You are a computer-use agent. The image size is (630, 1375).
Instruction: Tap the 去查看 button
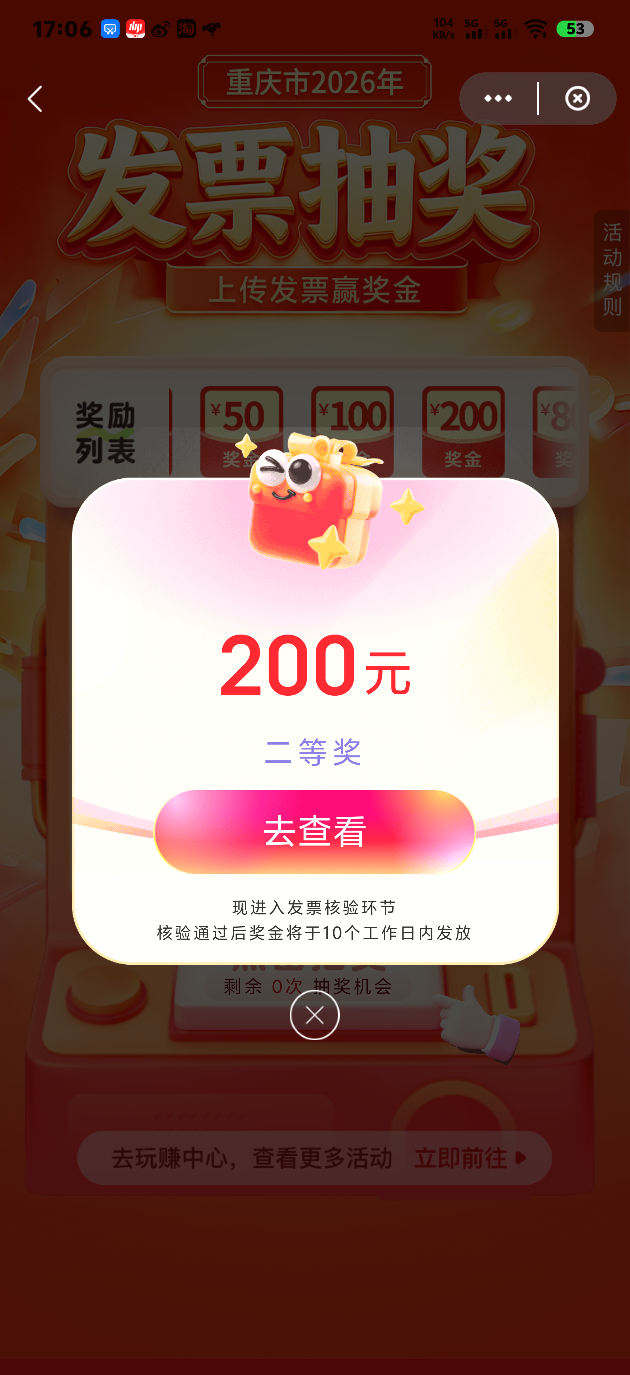point(314,831)
